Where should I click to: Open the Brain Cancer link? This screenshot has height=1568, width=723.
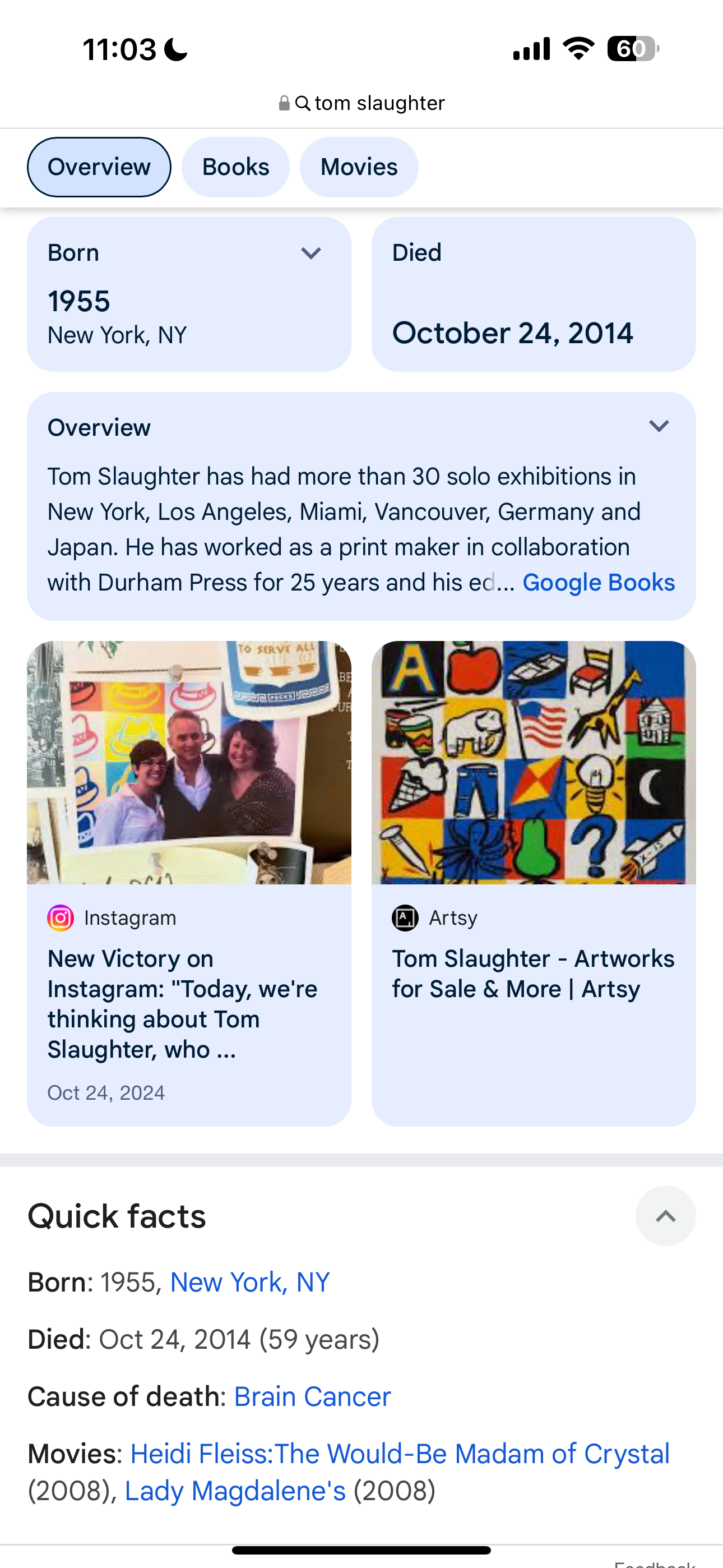coord(312,1396)
